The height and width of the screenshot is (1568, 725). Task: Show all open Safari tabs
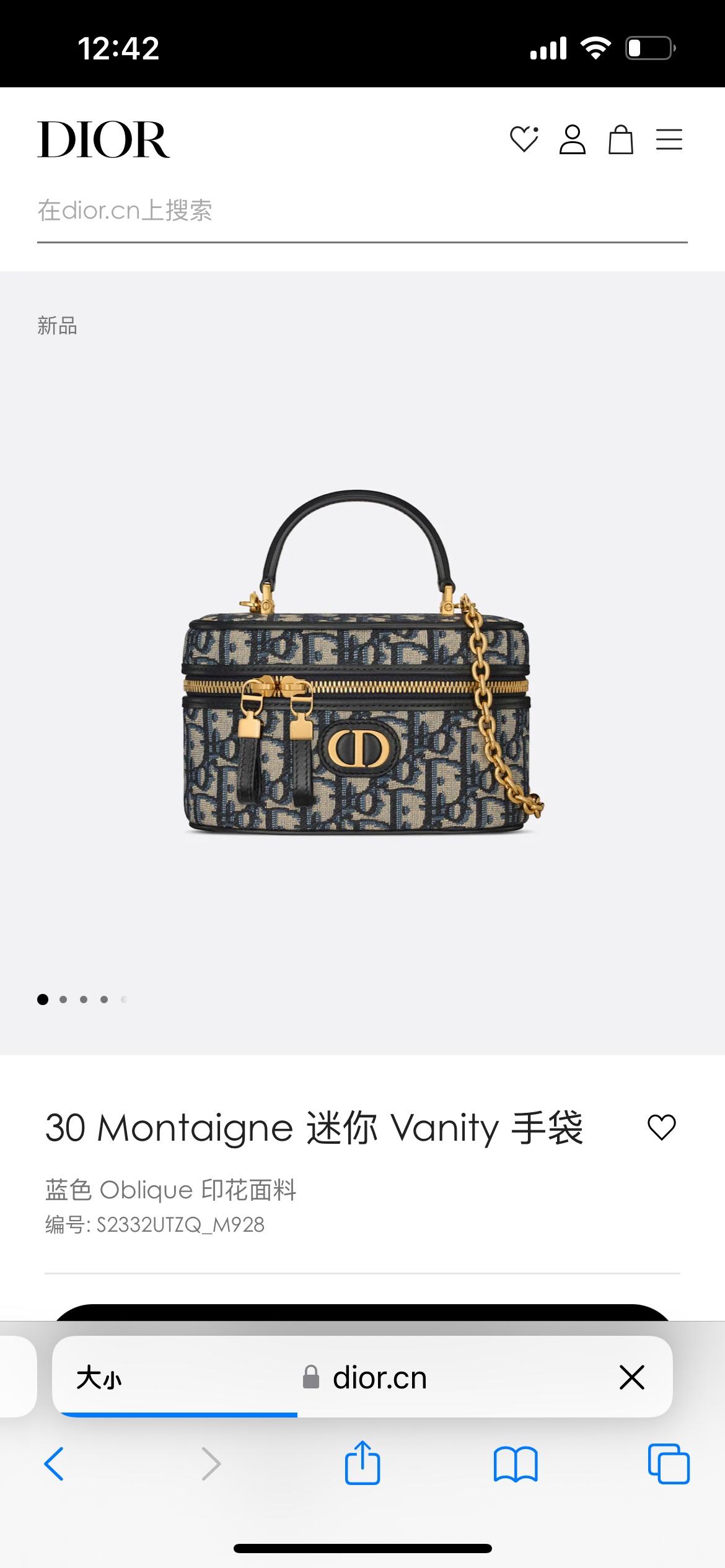coord(669,1464)
